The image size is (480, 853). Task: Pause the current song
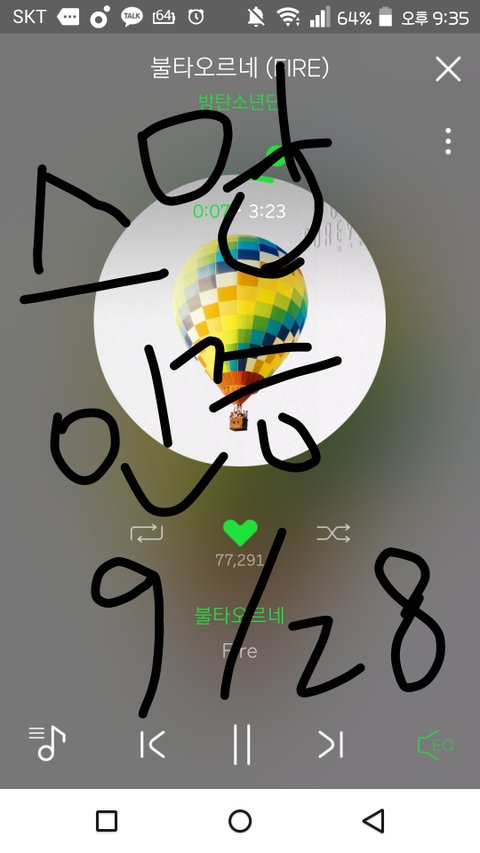pyautogui.click(x=241, y=744)
